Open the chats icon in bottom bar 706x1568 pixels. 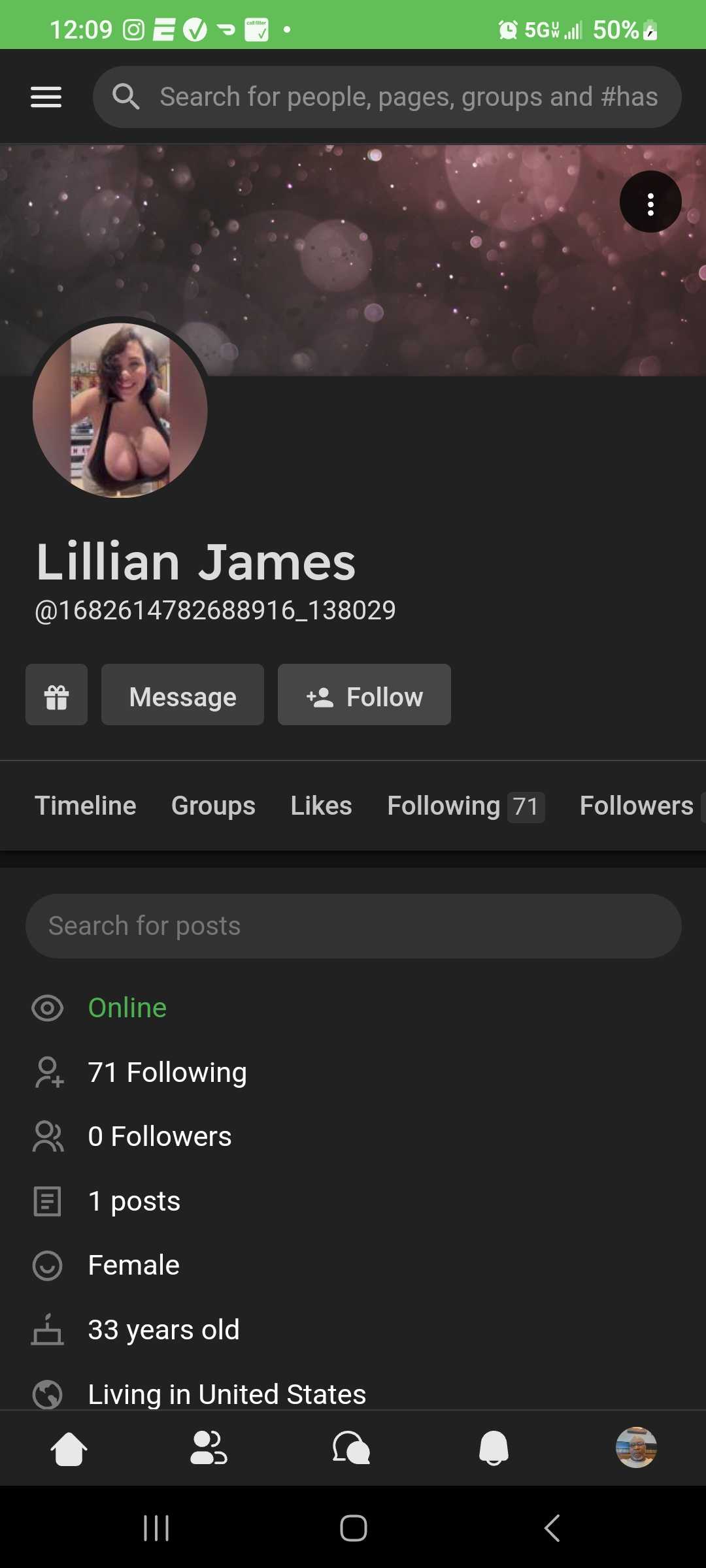[352, 1448]
